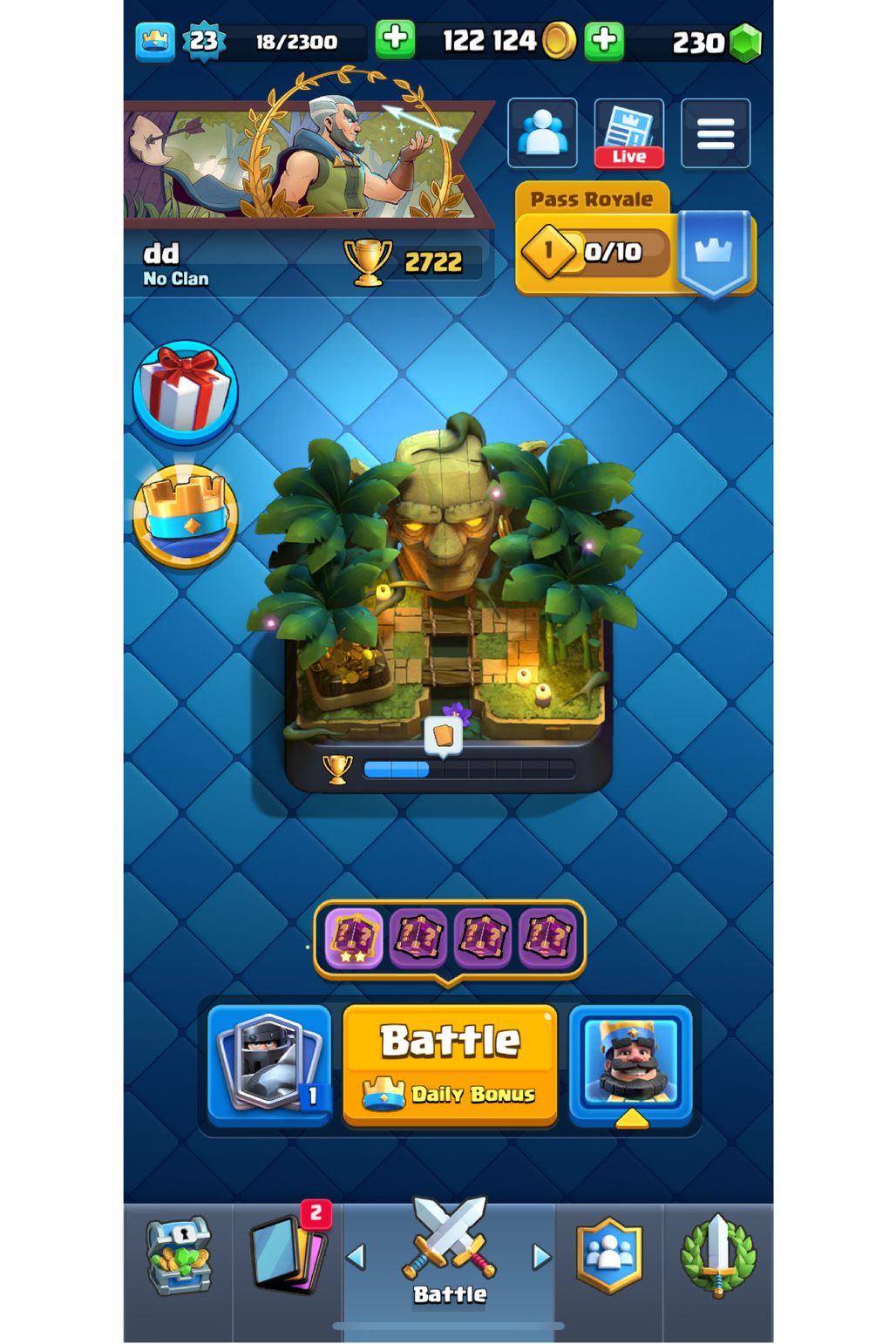896x1344 pixels.
Task: Tap the right arrow beside Battle
Action: (x=541, y=1257)
